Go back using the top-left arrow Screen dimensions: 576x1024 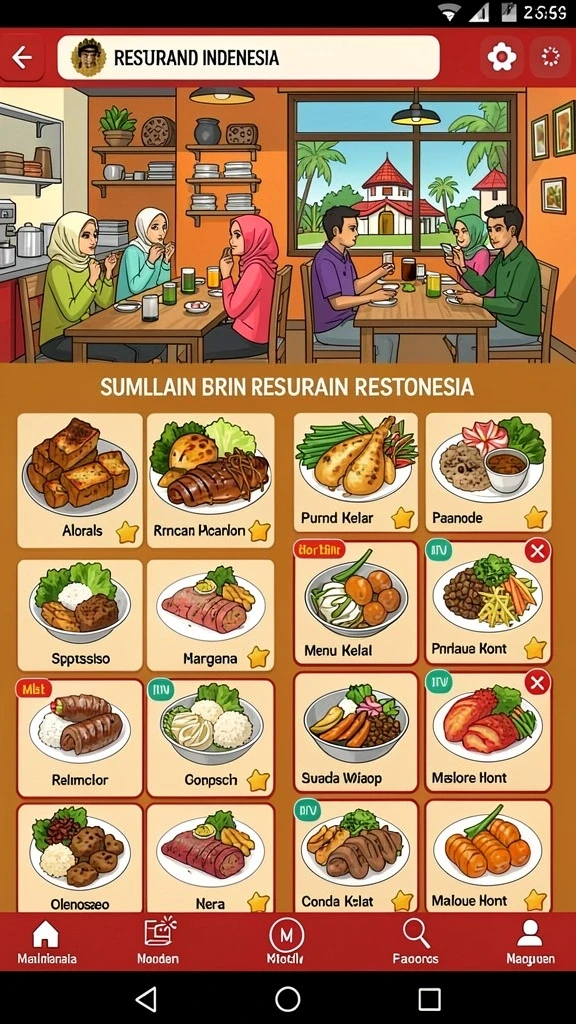click(x=22, y=57)
